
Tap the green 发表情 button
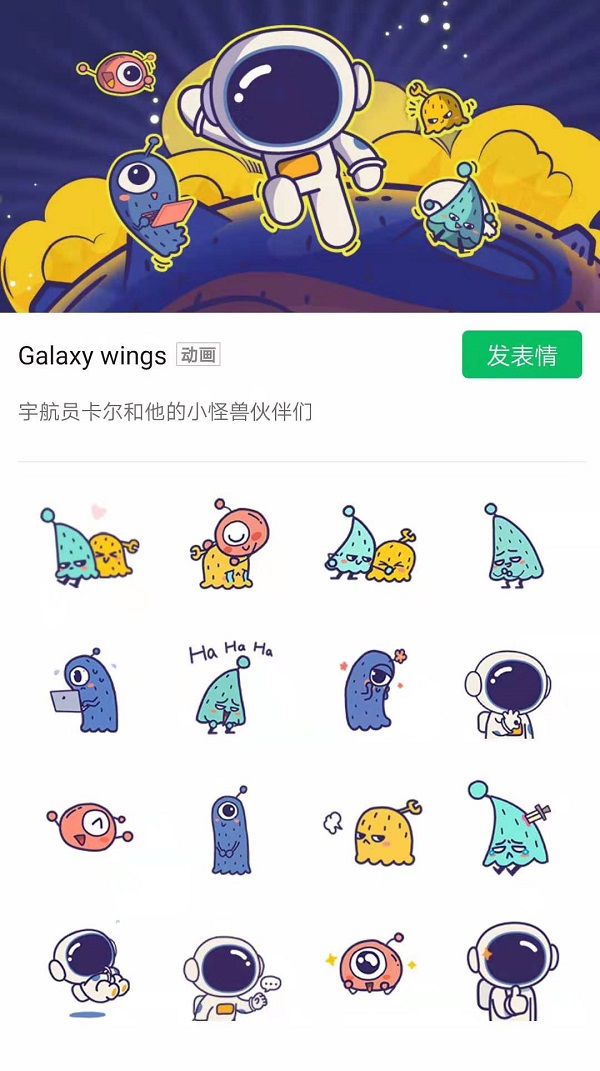(521, 355)
